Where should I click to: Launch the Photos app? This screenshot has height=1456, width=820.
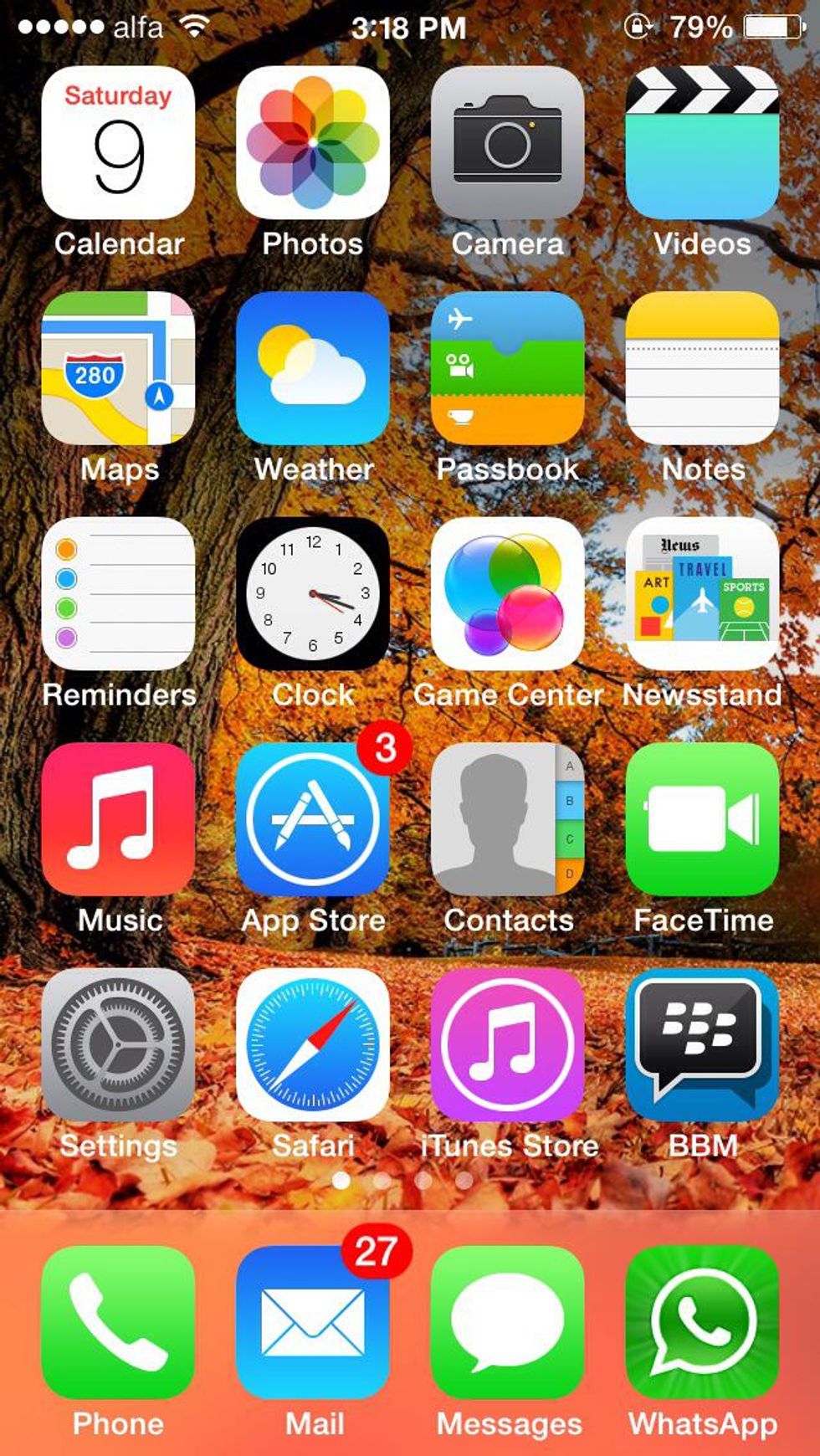click(x=313, y=143)
